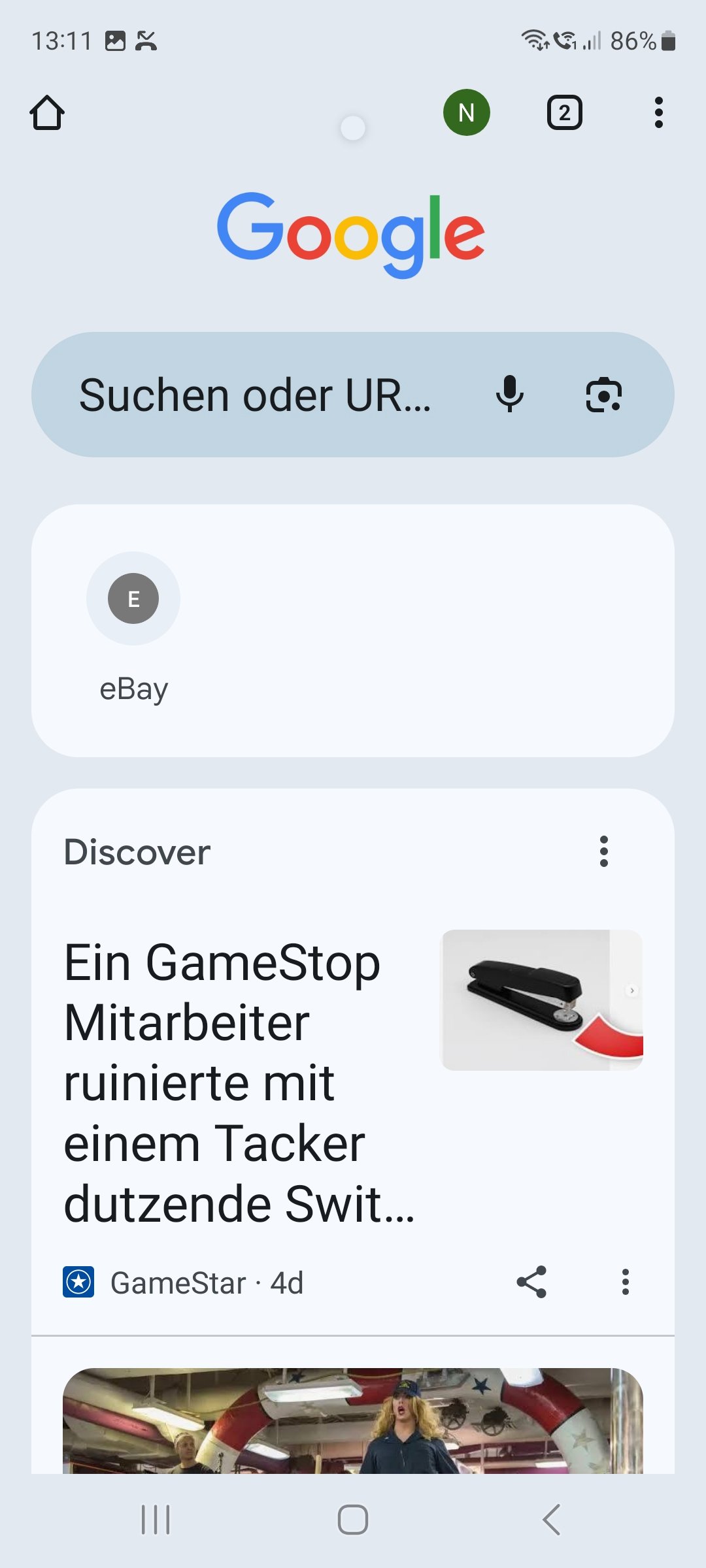Go to the Chrome home page
The height and width of the screenshot is (1568, 706).
[x=47, y=113]
